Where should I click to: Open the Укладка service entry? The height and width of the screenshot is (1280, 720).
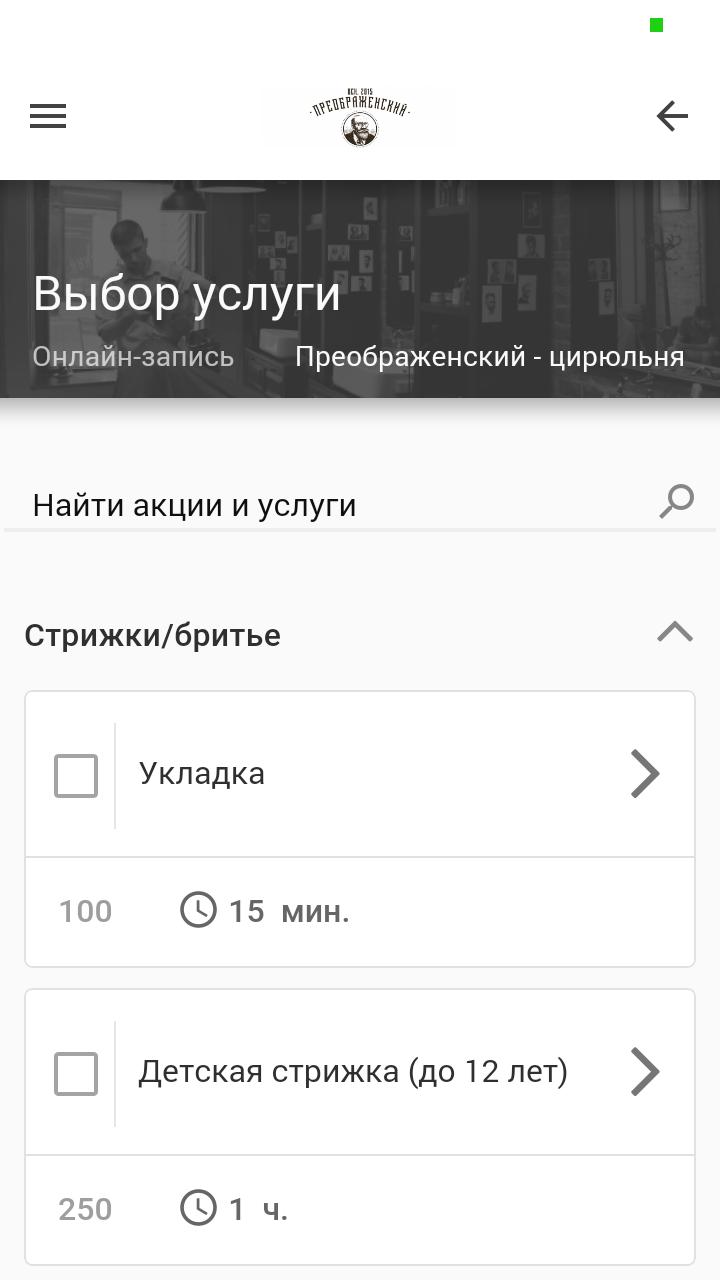pyautogui.click(x=202, y=773)
